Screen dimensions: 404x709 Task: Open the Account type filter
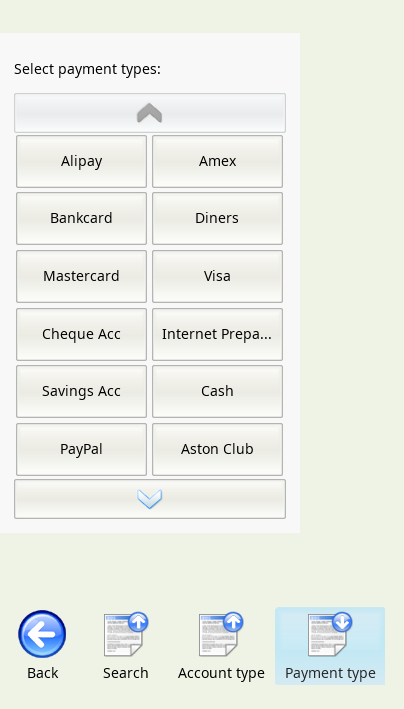point(221,646)
